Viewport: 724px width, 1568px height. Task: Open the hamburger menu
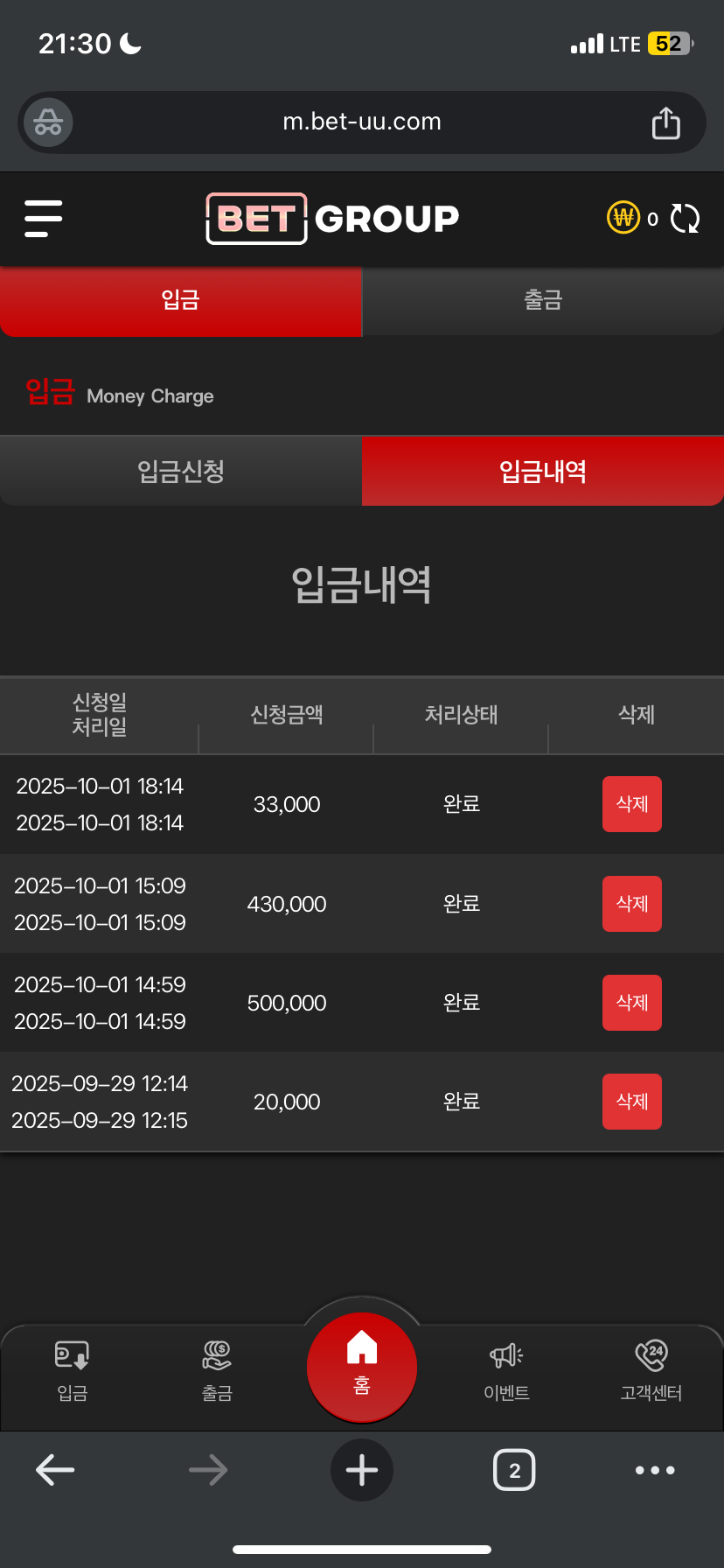click(x=43, y=219)
